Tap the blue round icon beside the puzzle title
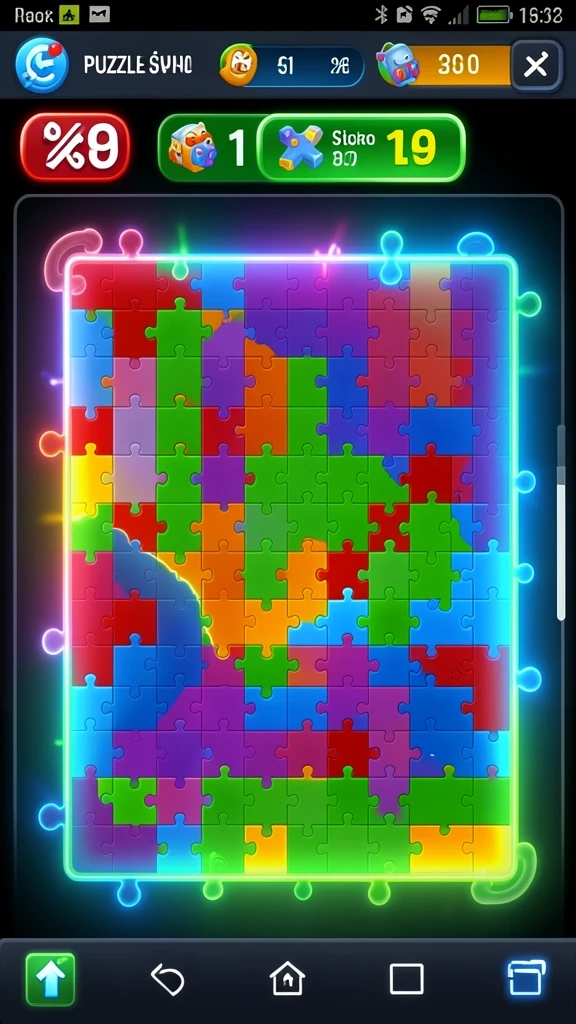Screen dimensions: 576x1024 [x=42, y=64]
